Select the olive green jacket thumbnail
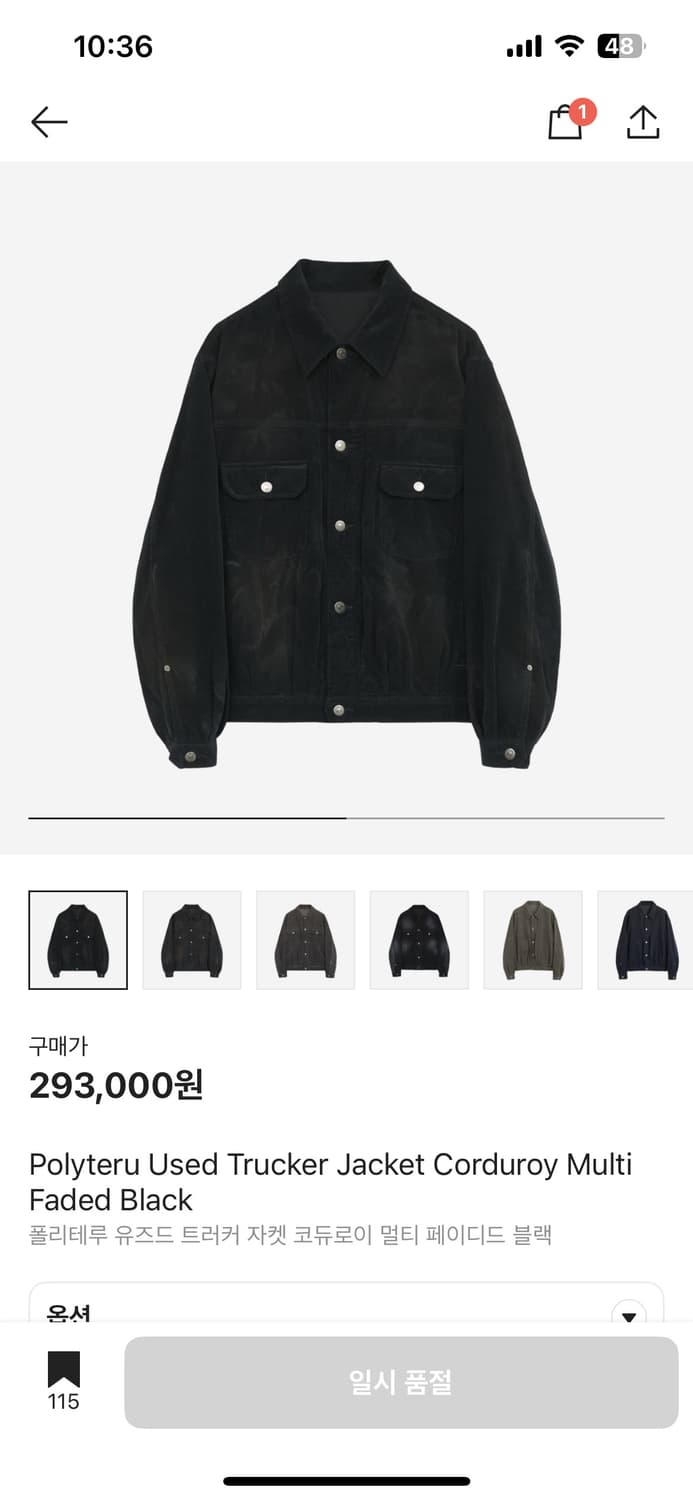Viewport: 693px width, 1500px height. click(x=533, y=940)
